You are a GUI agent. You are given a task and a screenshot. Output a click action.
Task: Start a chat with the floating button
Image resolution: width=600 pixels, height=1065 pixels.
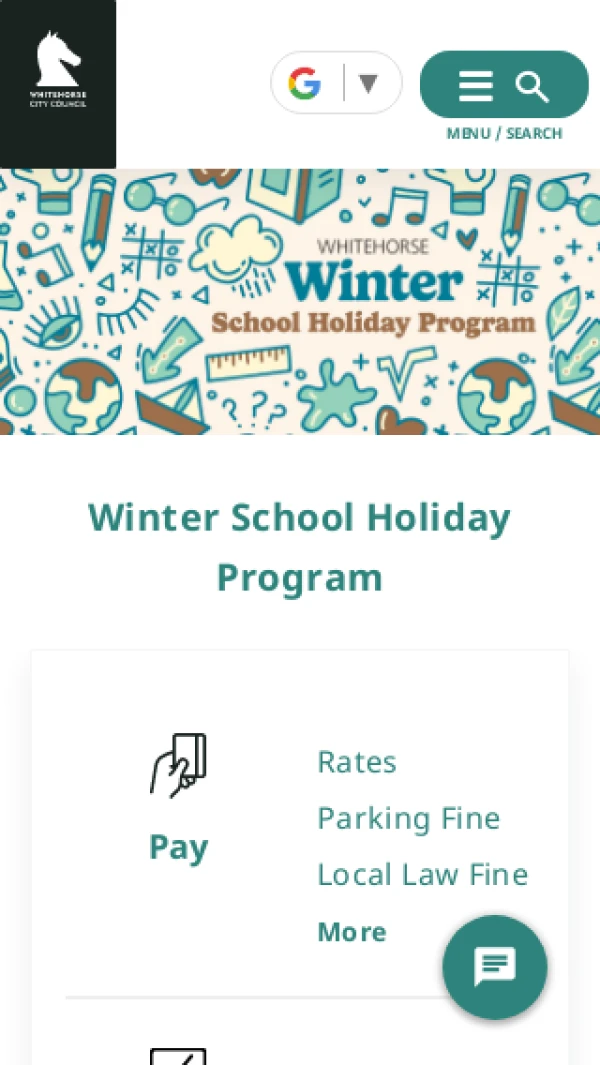coord(494,967)
